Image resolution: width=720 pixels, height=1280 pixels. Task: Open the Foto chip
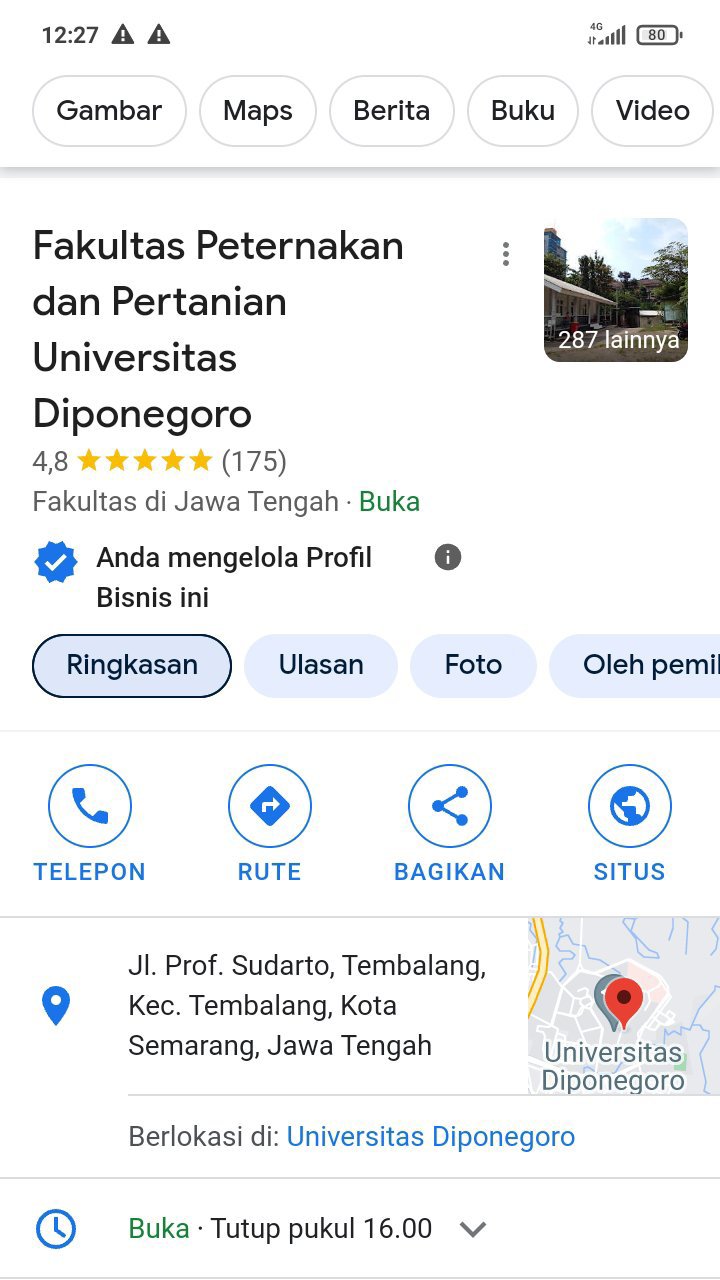click(x=473, y=665)
